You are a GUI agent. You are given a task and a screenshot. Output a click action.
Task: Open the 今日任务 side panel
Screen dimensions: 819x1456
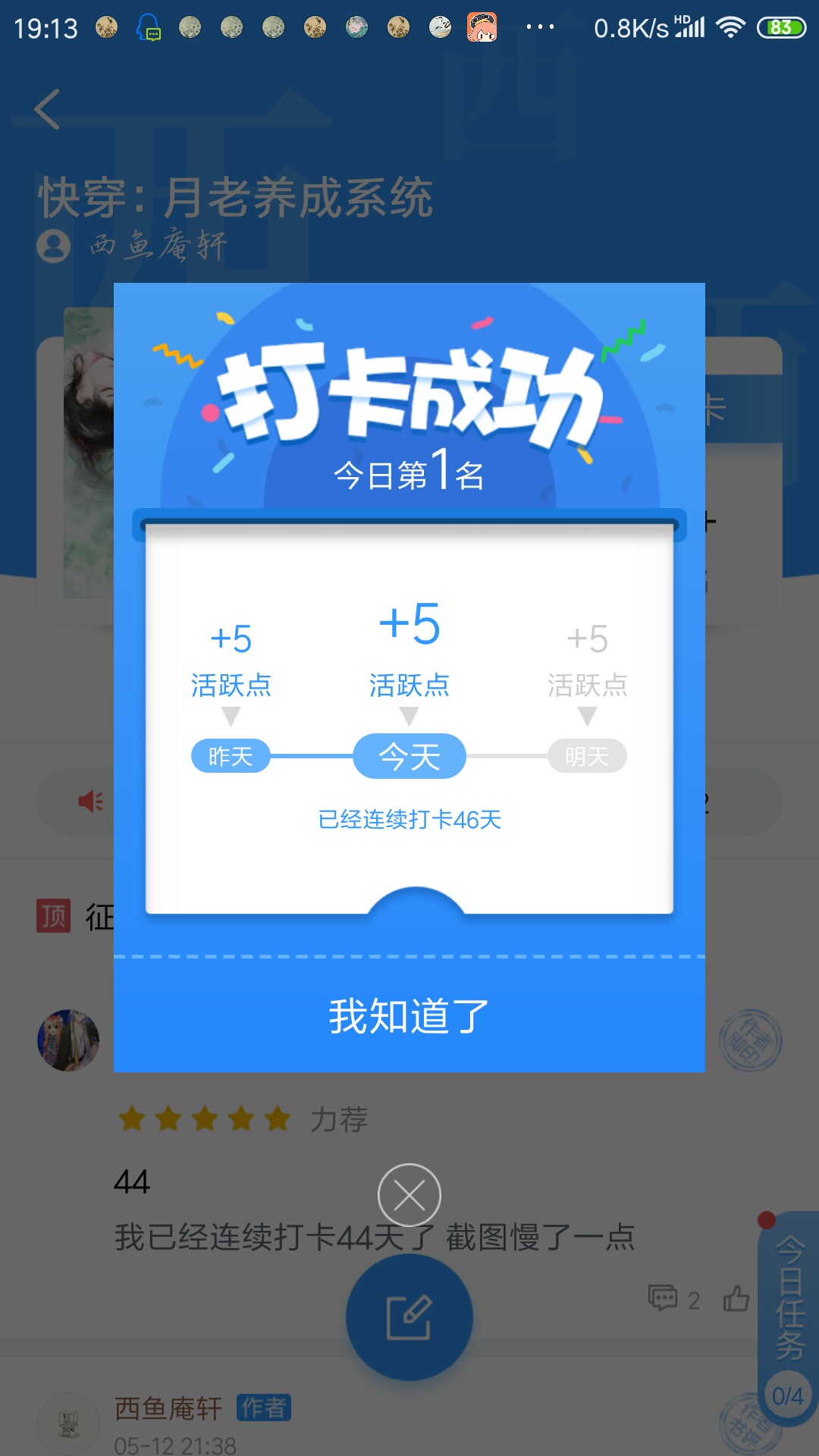[x=789, y=1297]
